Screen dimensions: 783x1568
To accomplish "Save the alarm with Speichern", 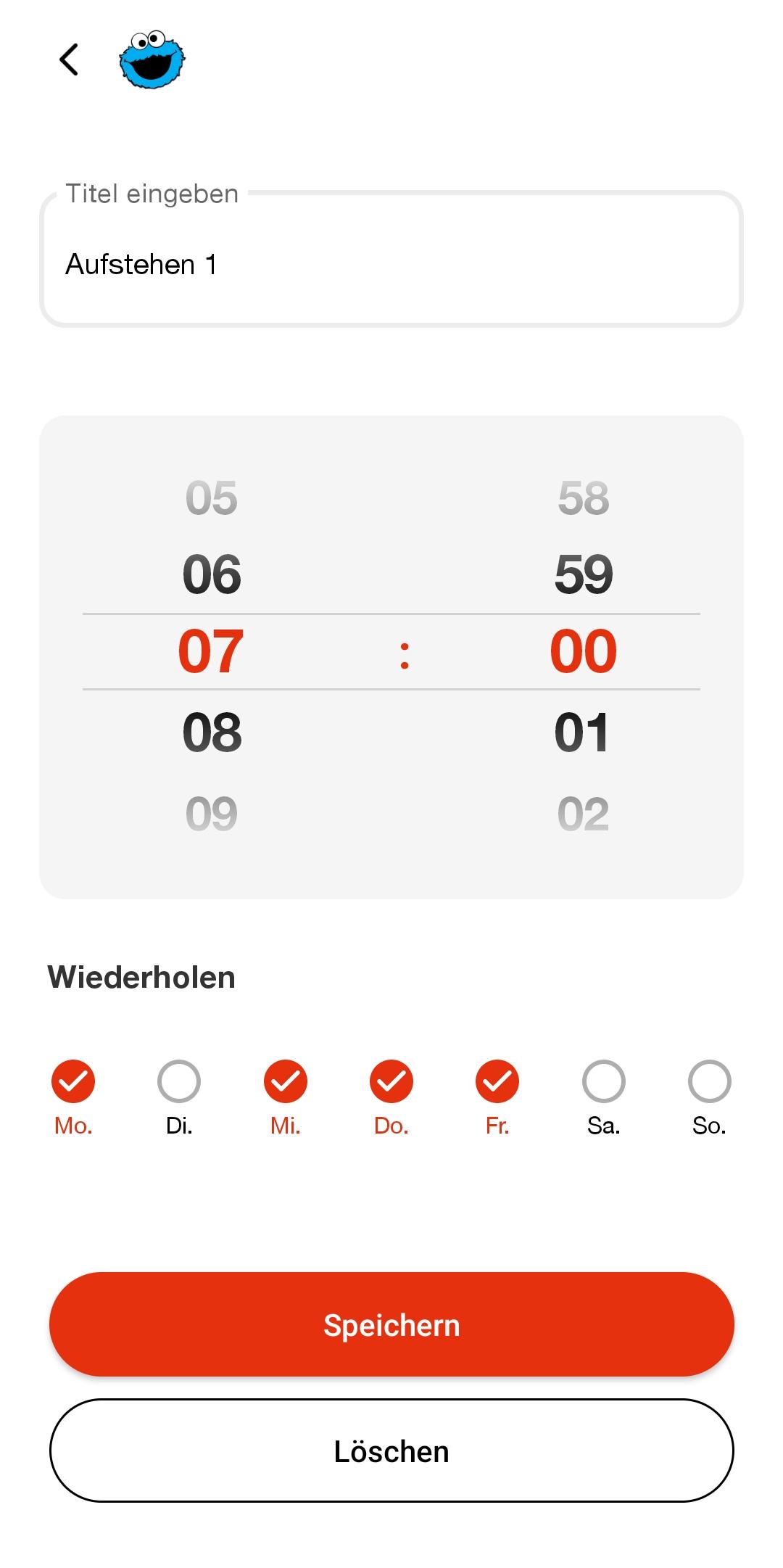I will pos(391,1324).
